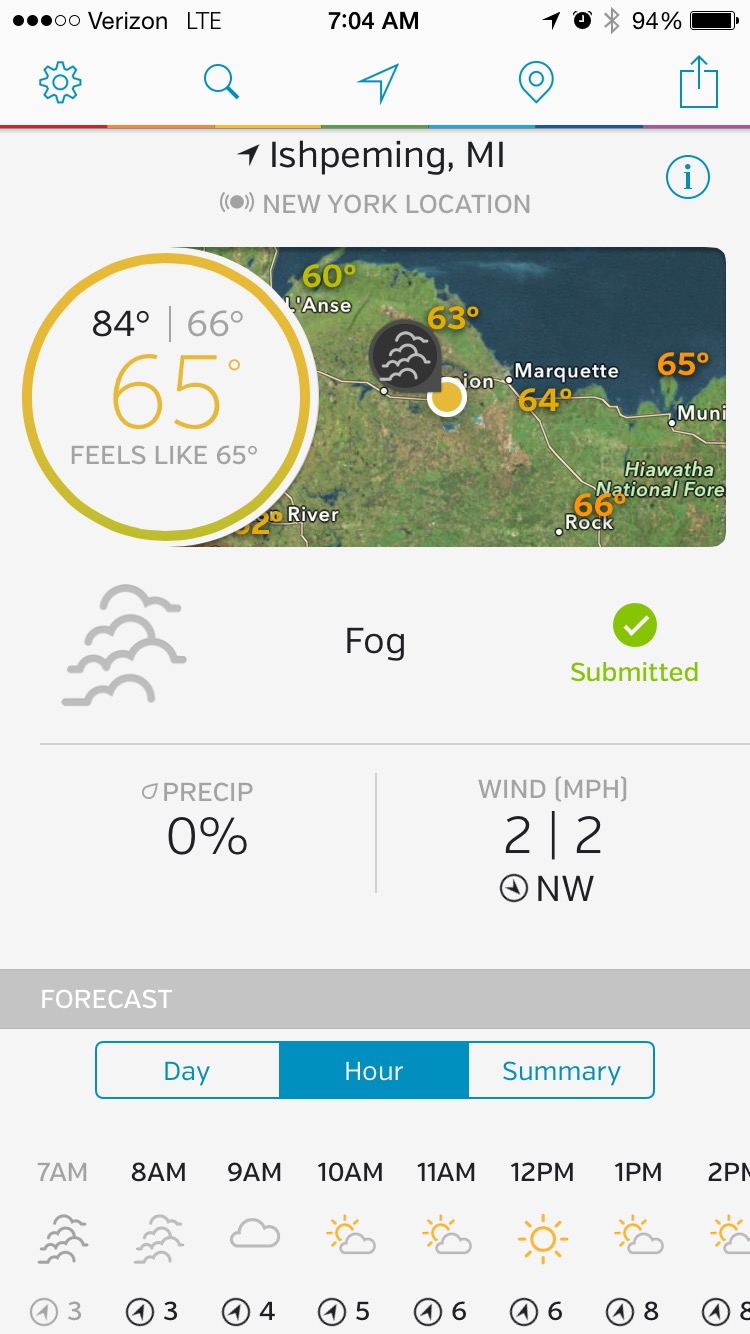Open the settings gear
The height and width of the screenshot is (1334, 750).
point(60,83)
